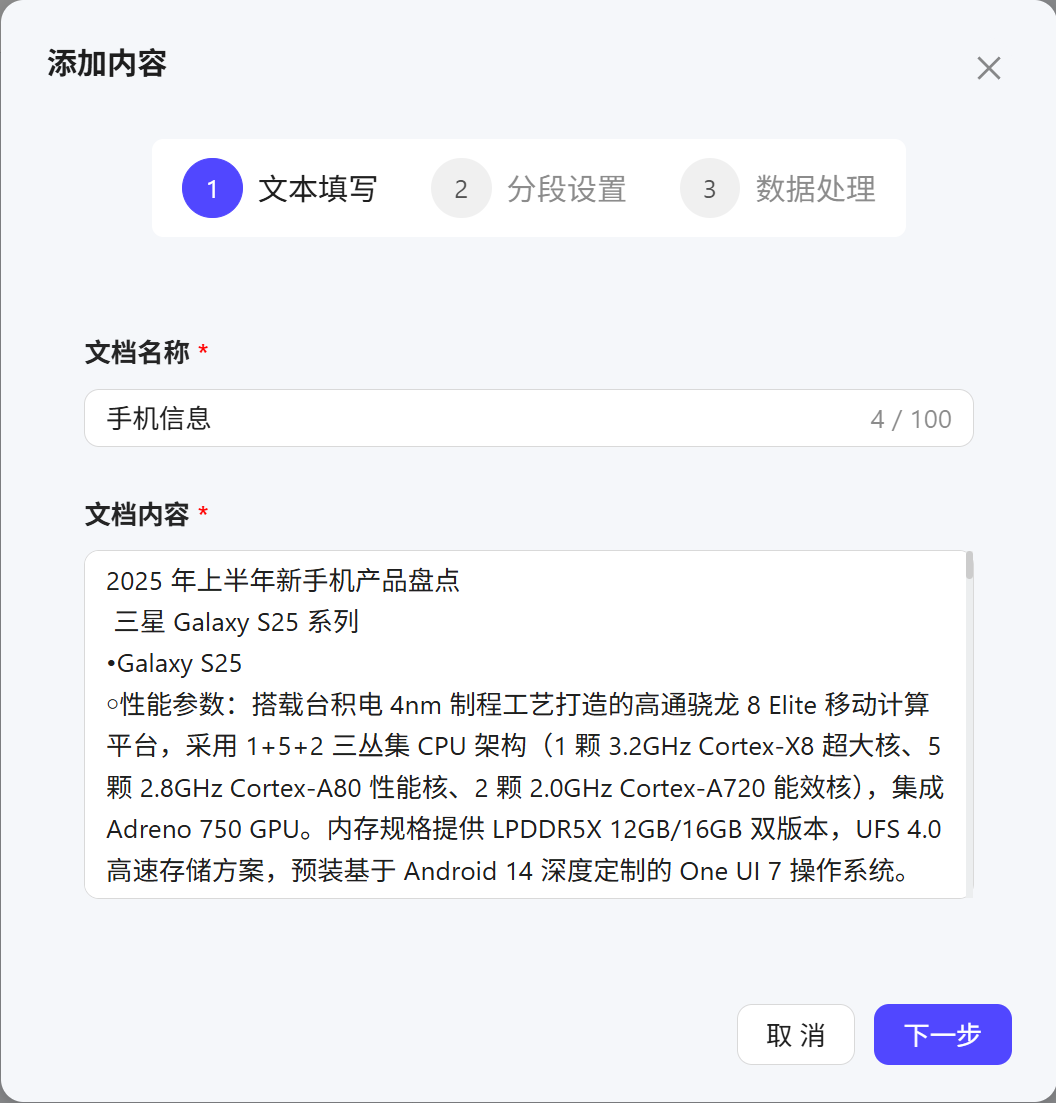
Task: Click the red asterisk beside 文档名称
Action: click(x=202, y=352)
